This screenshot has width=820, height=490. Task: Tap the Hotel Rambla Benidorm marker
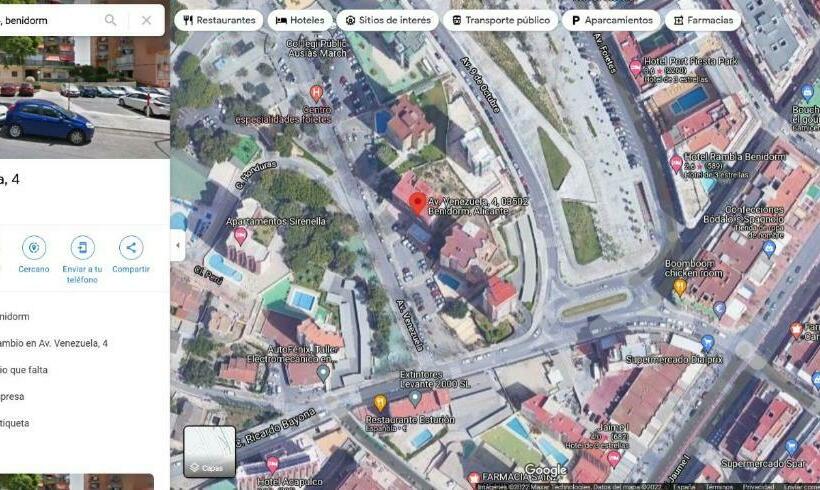pos(676,163)
